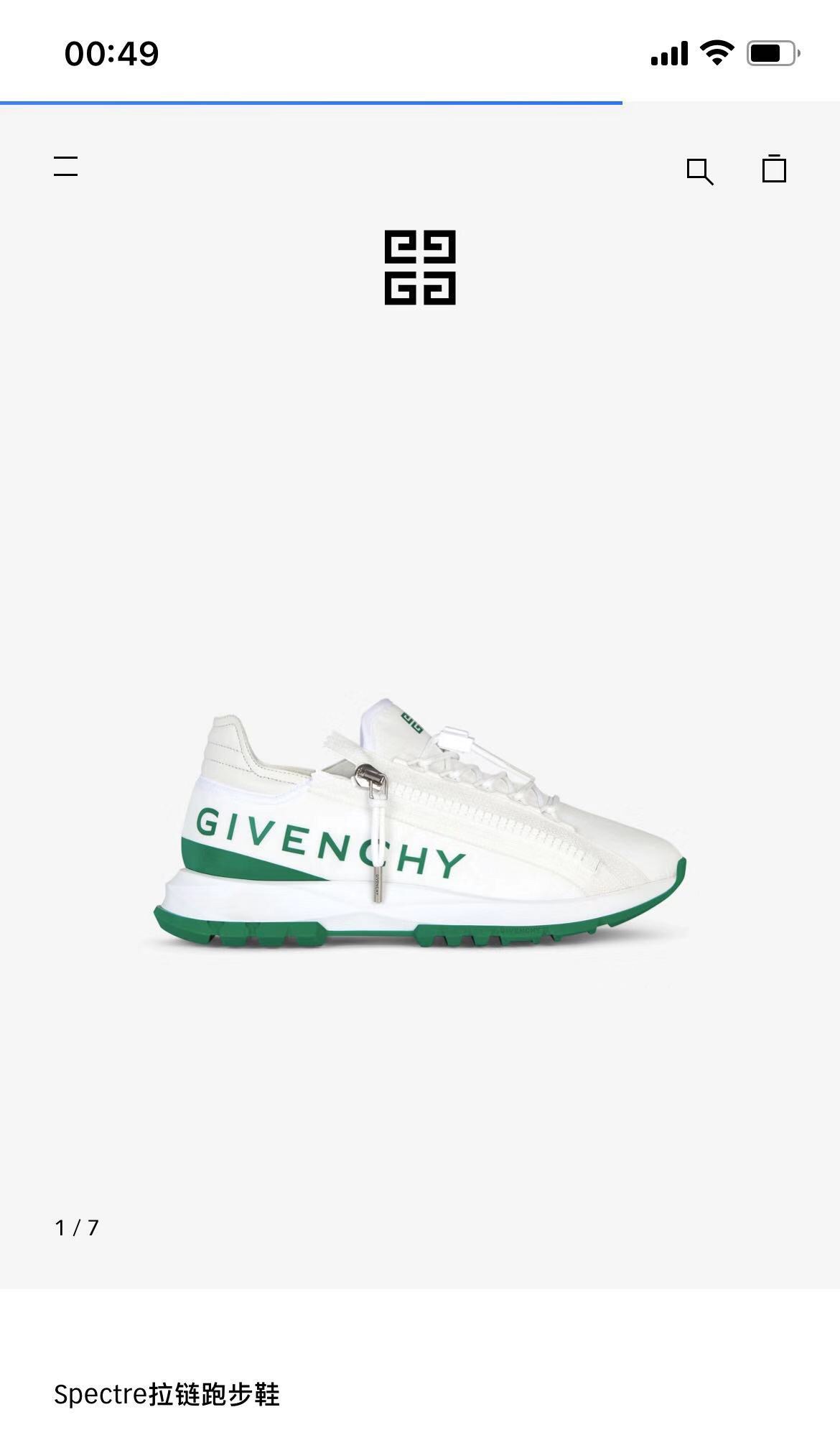Open the Spectre sneaker product image
Image resolution: width=840 pixels, height=1430 pixels.
pyautogui.click(x=420, y=826)
